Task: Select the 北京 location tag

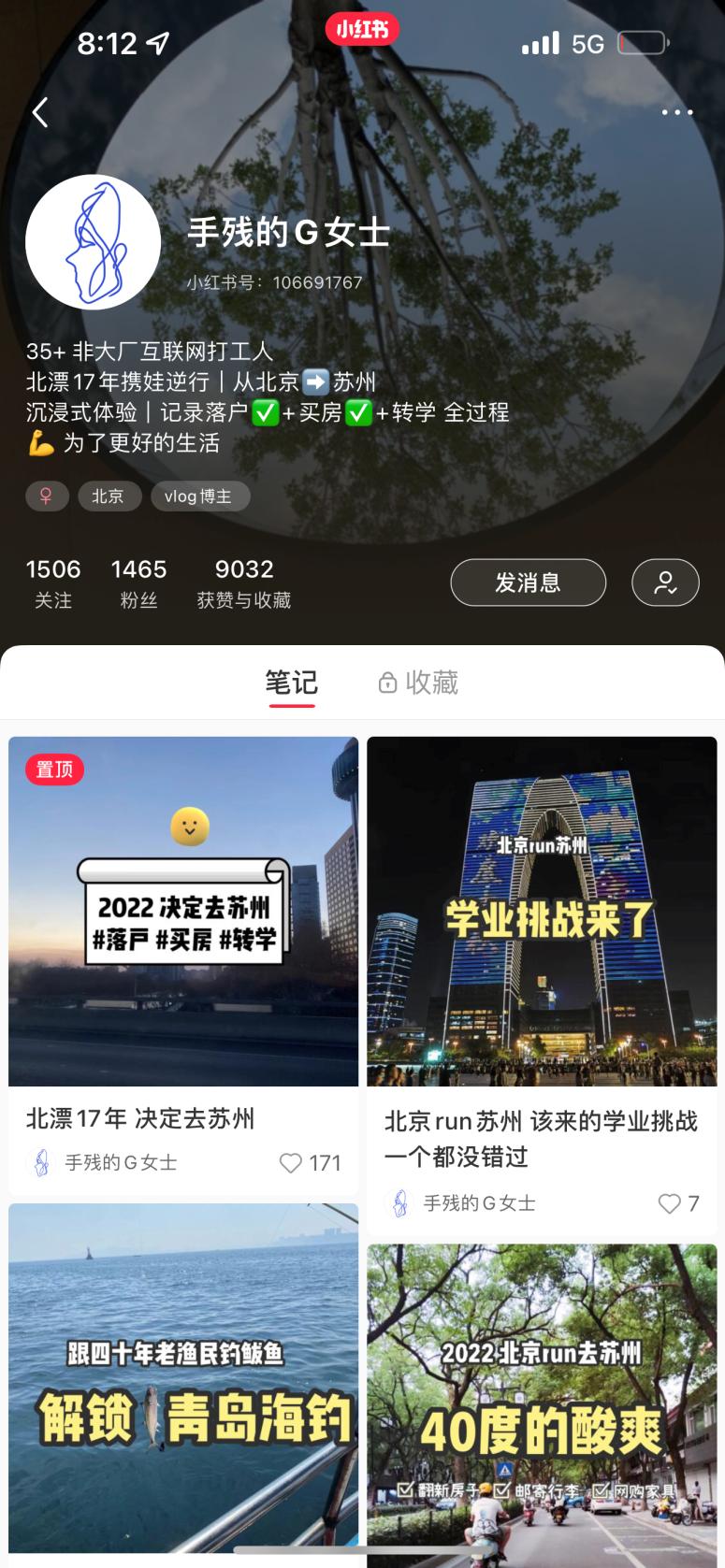Action: 109,496
